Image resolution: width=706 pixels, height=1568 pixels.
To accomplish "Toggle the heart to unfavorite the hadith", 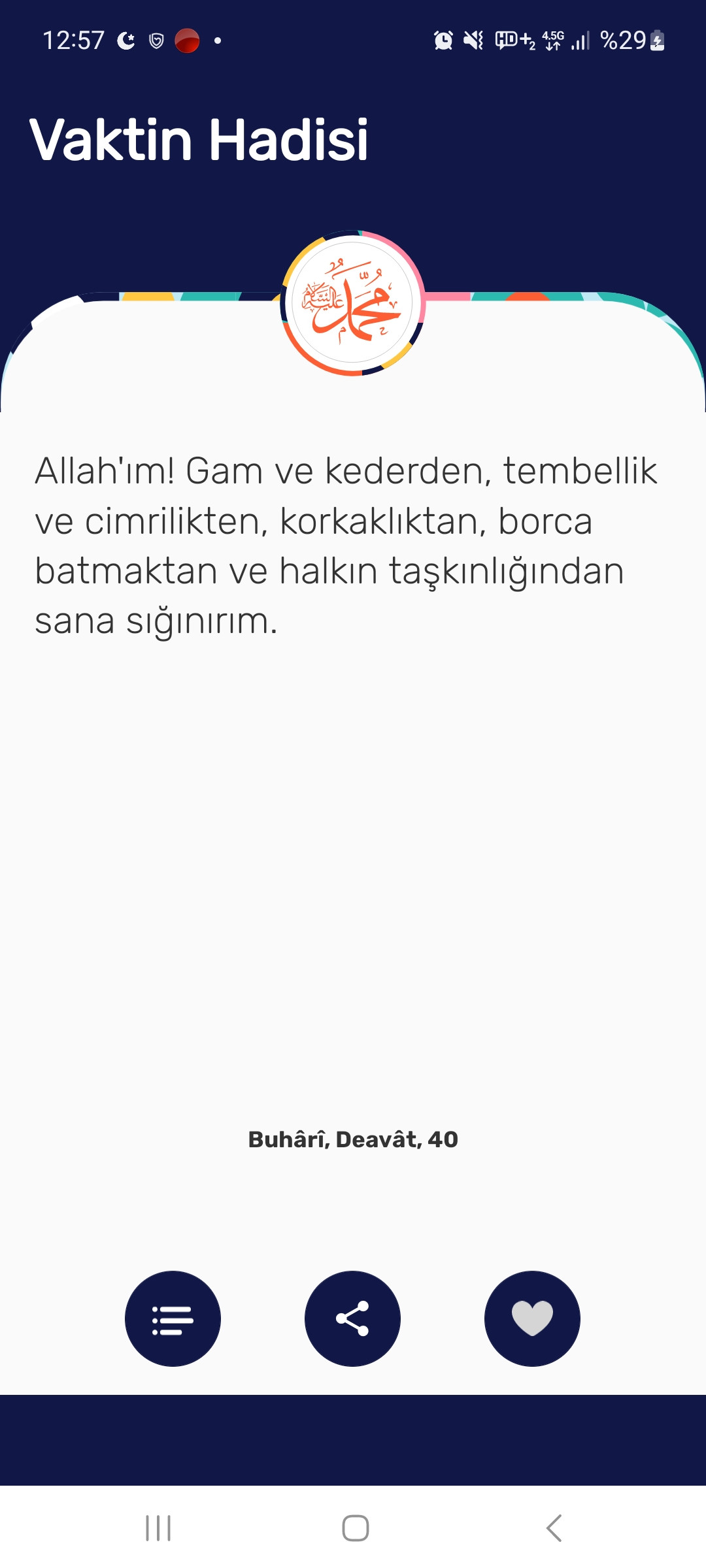I will (533, 1318).
